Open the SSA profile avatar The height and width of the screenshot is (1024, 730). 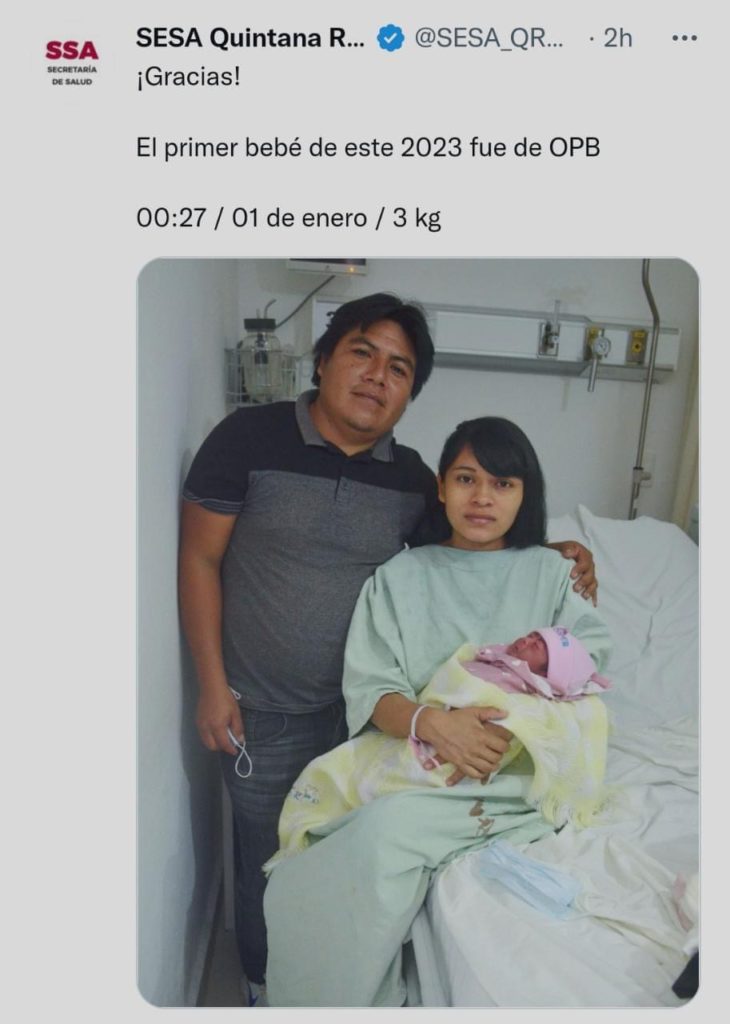[x=71, y=60]
